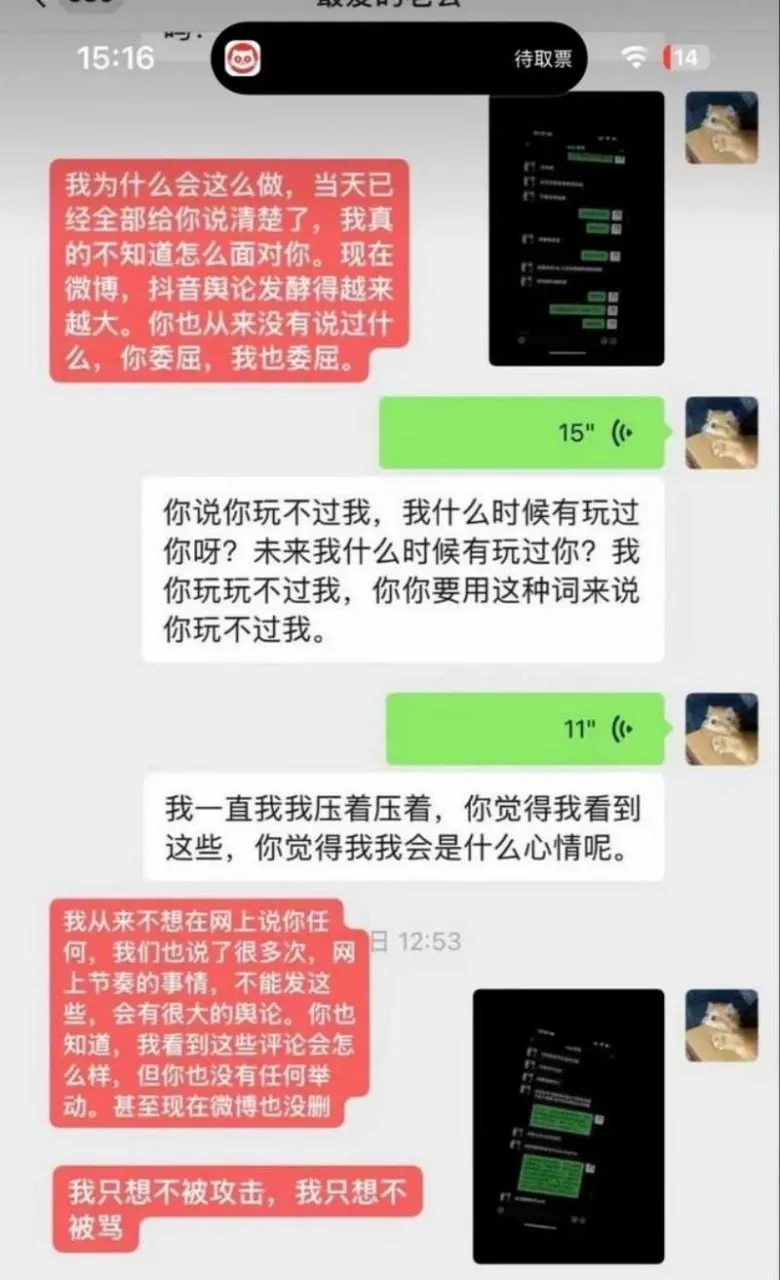Open the first chat screenshot image at top

click(576, 228)
